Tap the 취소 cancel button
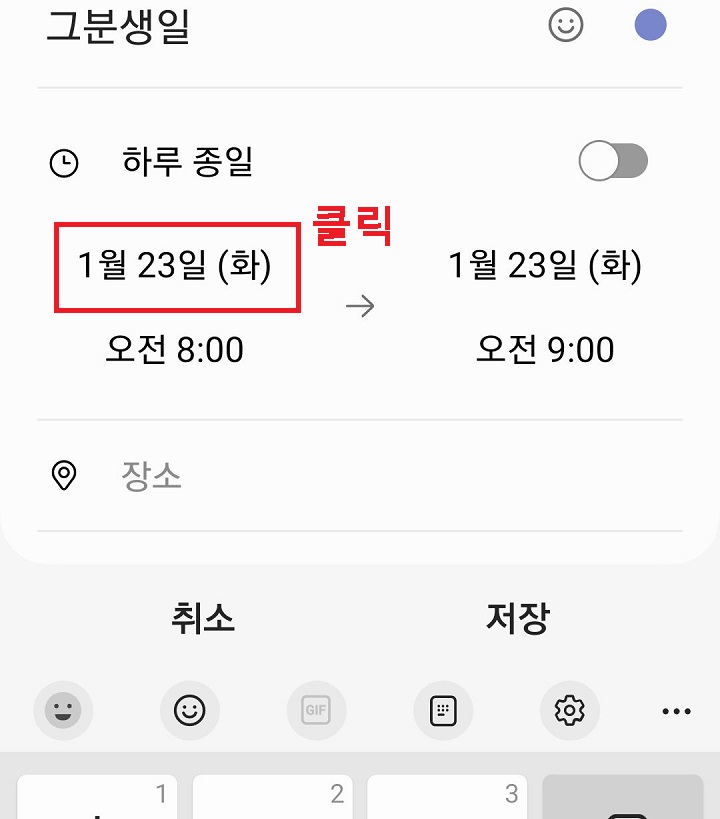The width and height of the screenshot is (720, 819). pos(204,620)
